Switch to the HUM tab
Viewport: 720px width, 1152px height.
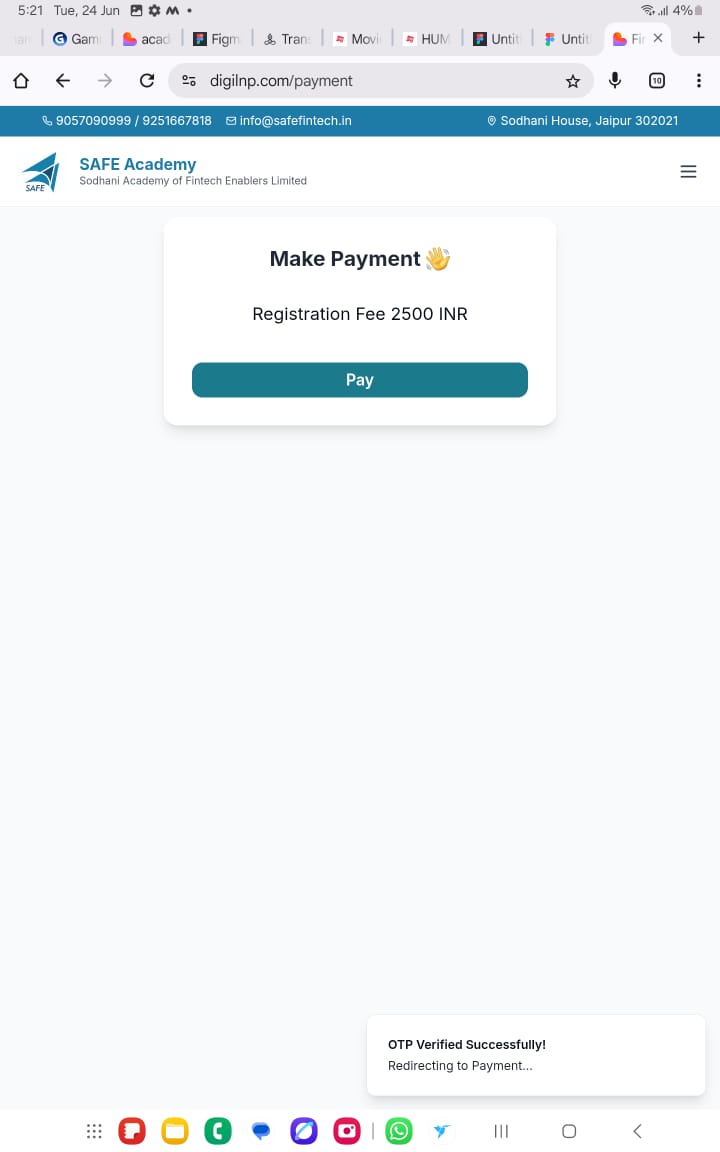point(427,39)
